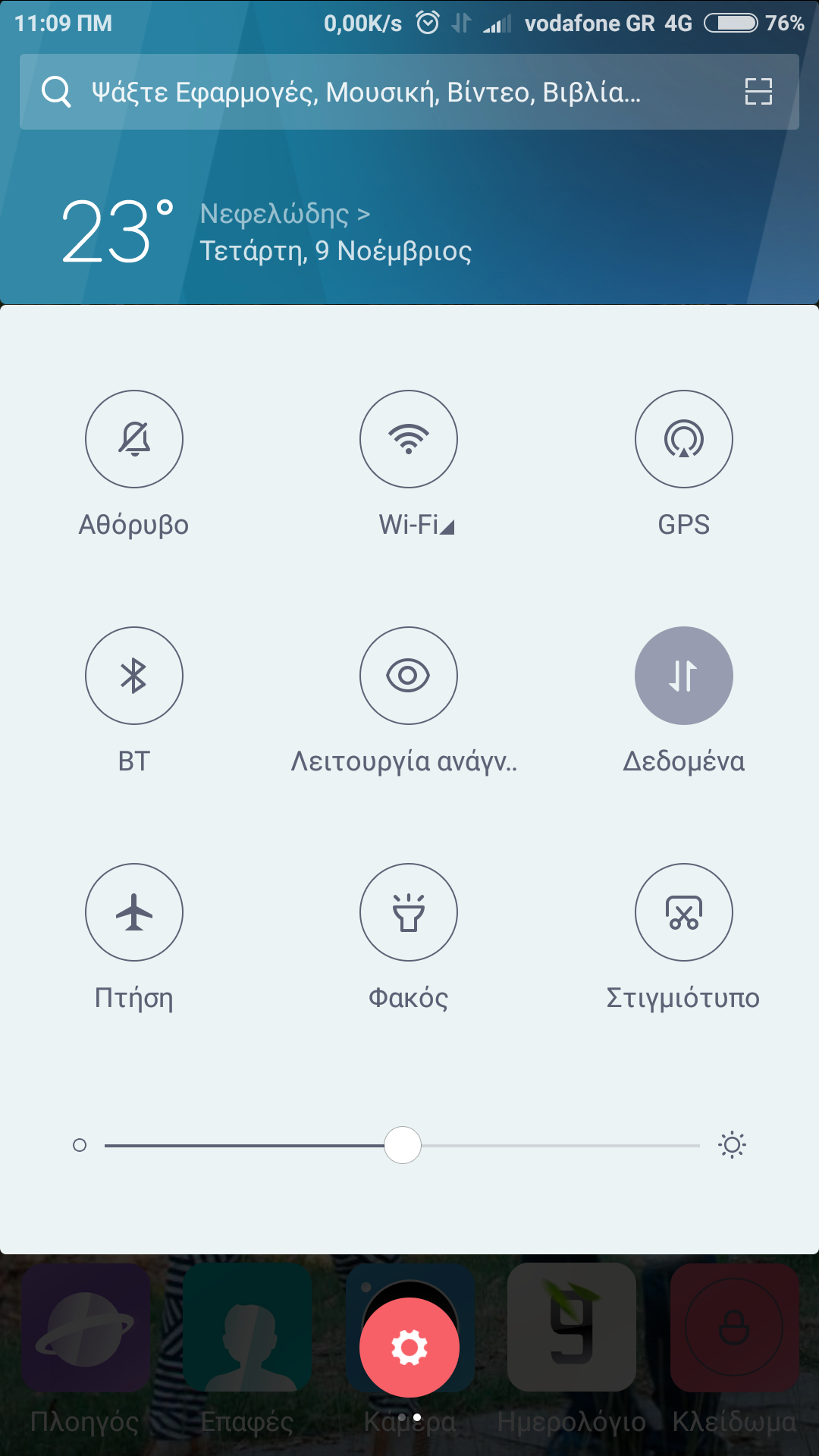This screenshot has height=1456, width=819.
Task: Turn on BT Bluetooth
Action: [x=134, y=676]
